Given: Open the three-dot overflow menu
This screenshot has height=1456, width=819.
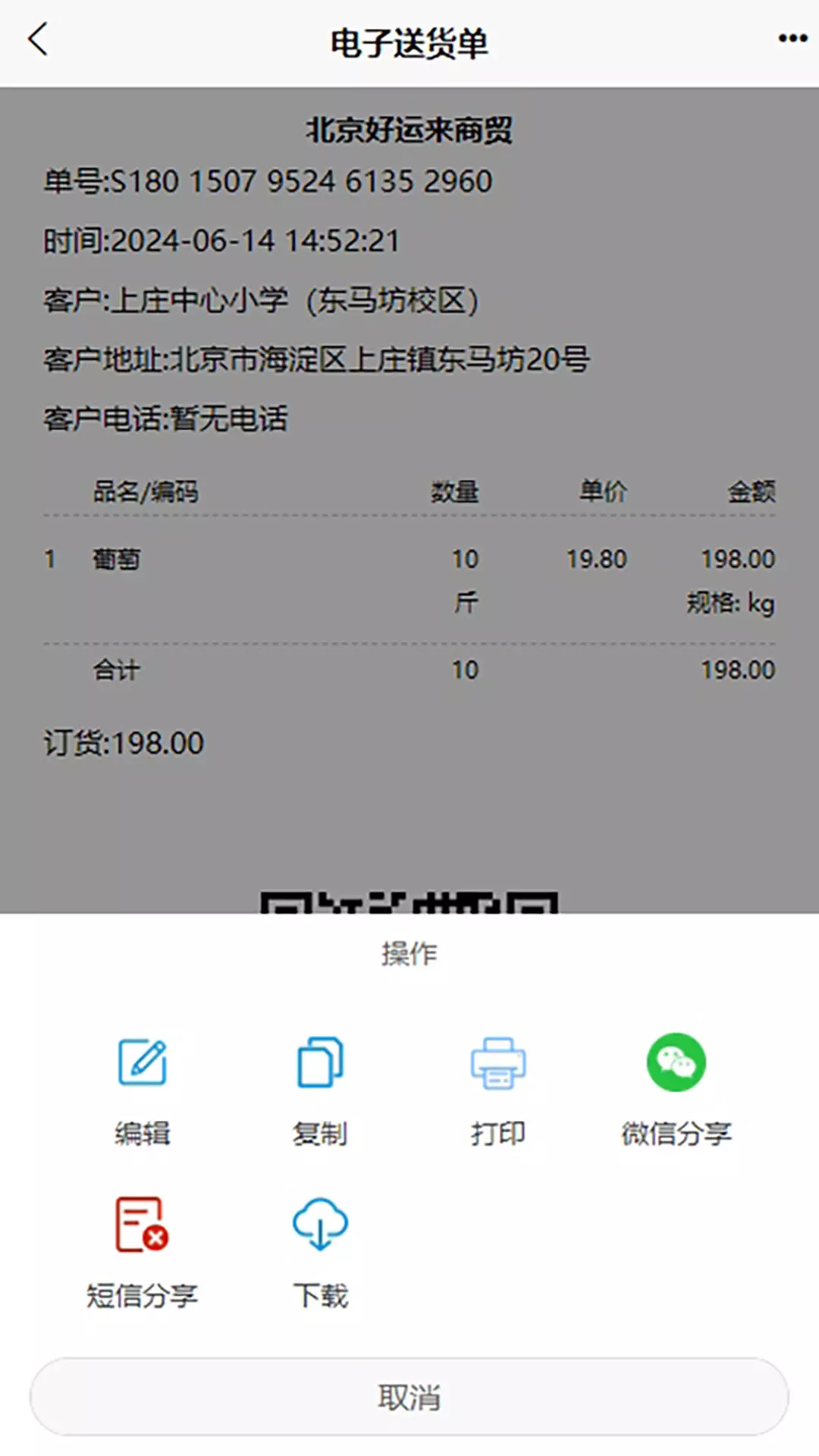Looking at the screenshot, I should point(792,38).
